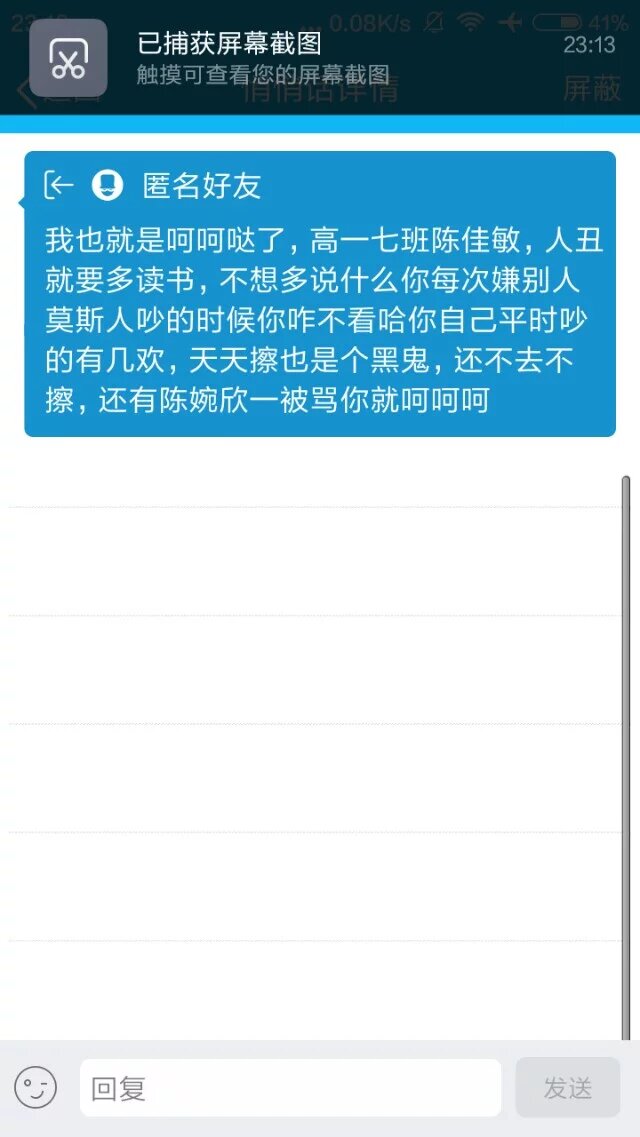Tap the 屏蔽 block button
Image resolution: width=640 pixels, height=1137 pixels.
coord(592,89)
